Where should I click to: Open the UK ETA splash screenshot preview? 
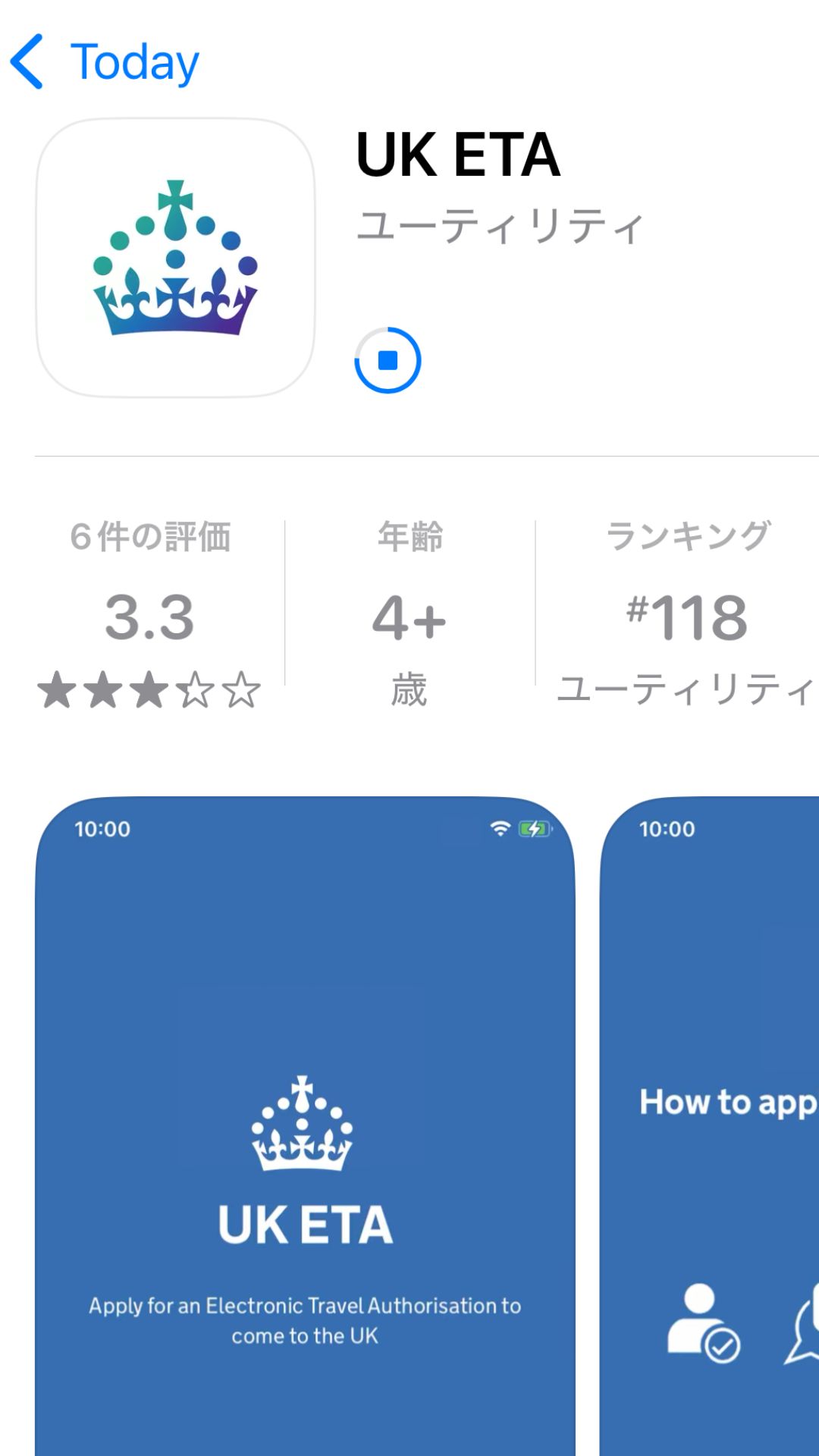[x=305, y=1122]
